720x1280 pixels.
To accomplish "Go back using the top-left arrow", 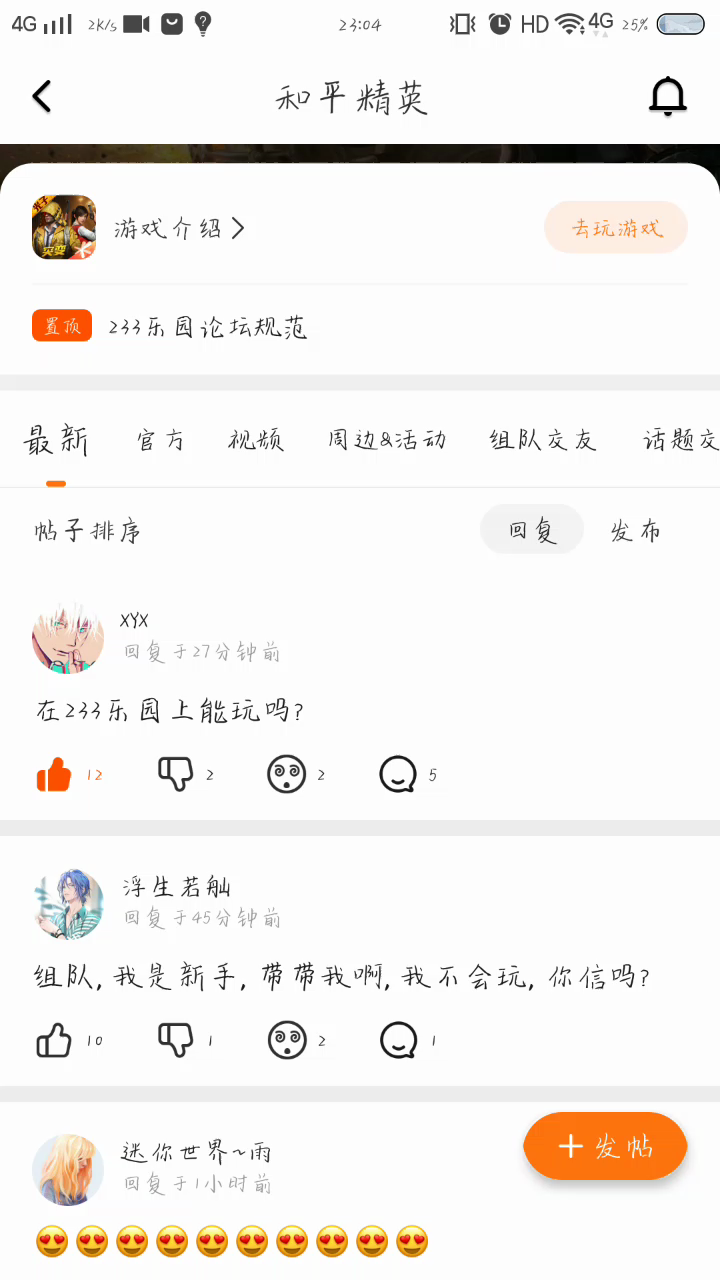I will [42, 97].
